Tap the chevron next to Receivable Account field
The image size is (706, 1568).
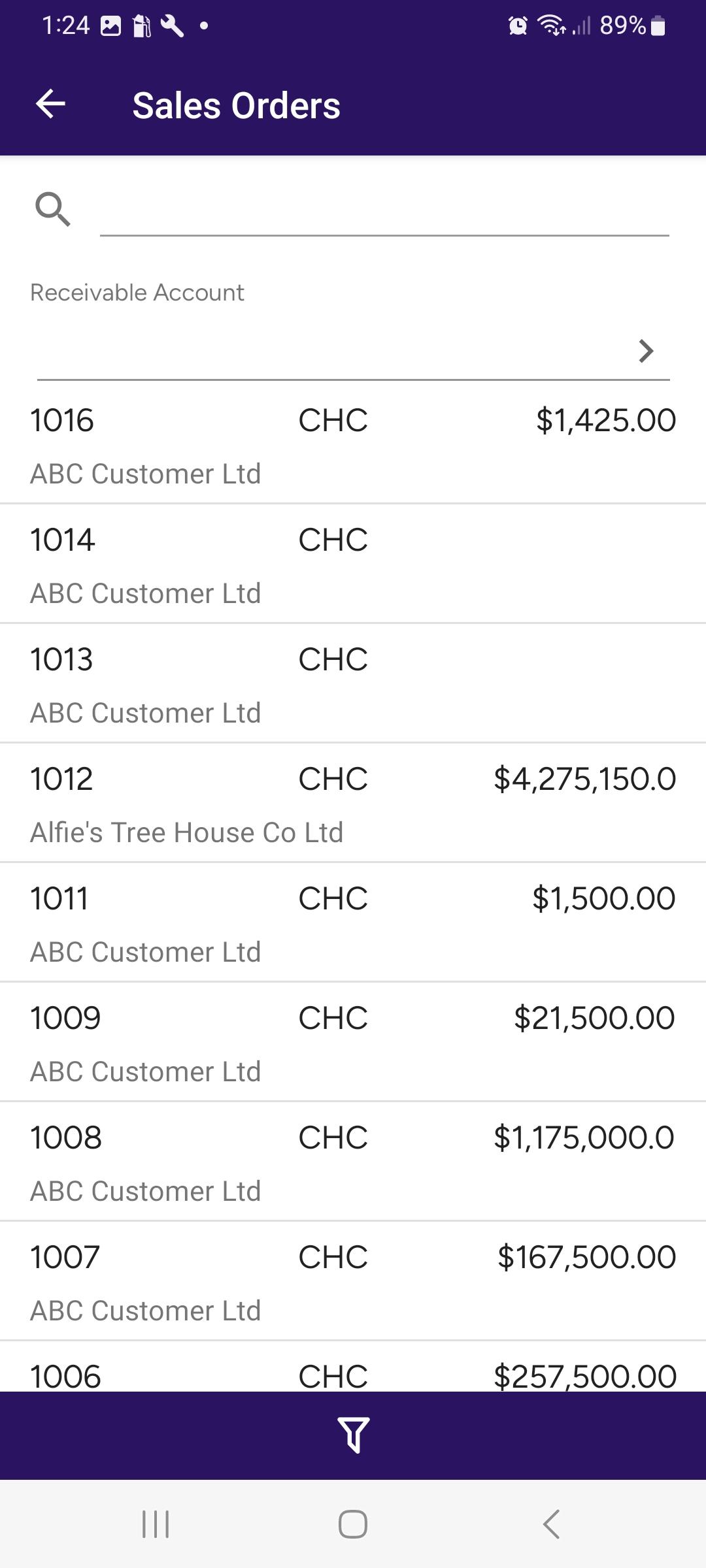point(646,351)
